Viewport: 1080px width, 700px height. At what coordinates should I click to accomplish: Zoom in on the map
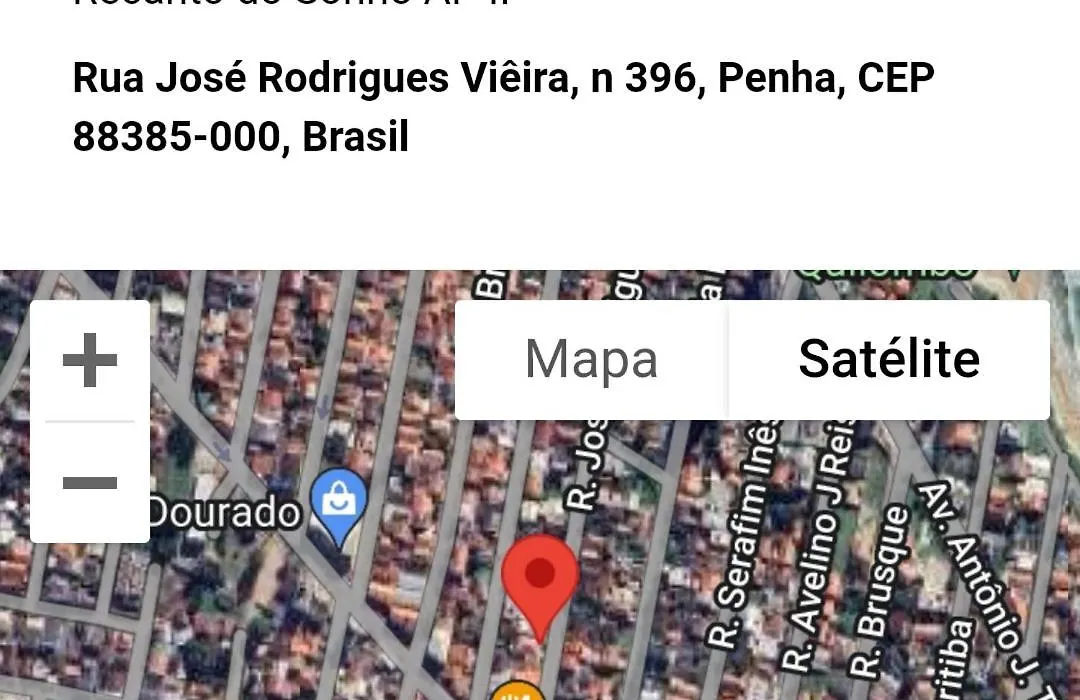[90, 361]
